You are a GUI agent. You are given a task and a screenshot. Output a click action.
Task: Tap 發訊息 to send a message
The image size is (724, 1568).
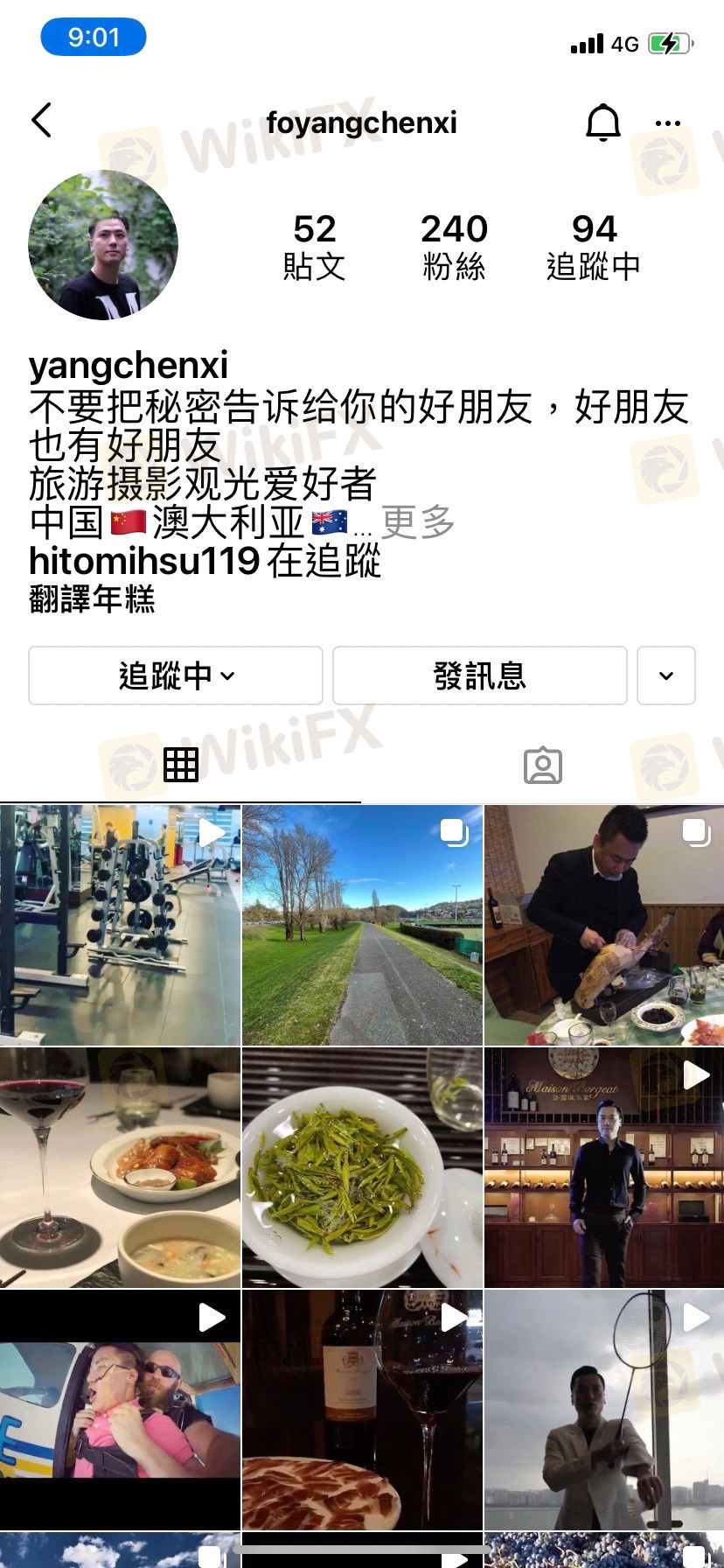479,675
